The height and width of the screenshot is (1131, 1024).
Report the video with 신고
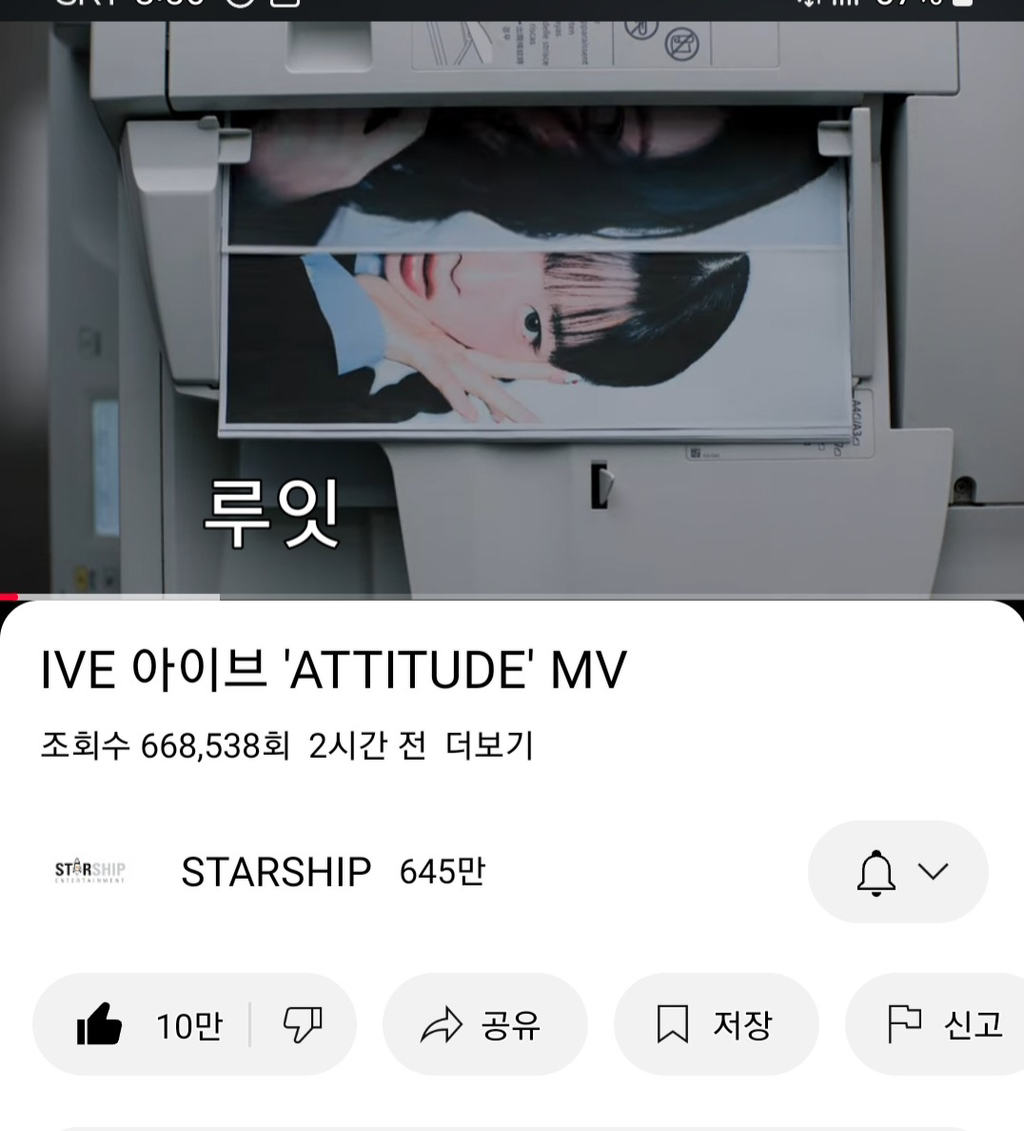(945, 1025)
